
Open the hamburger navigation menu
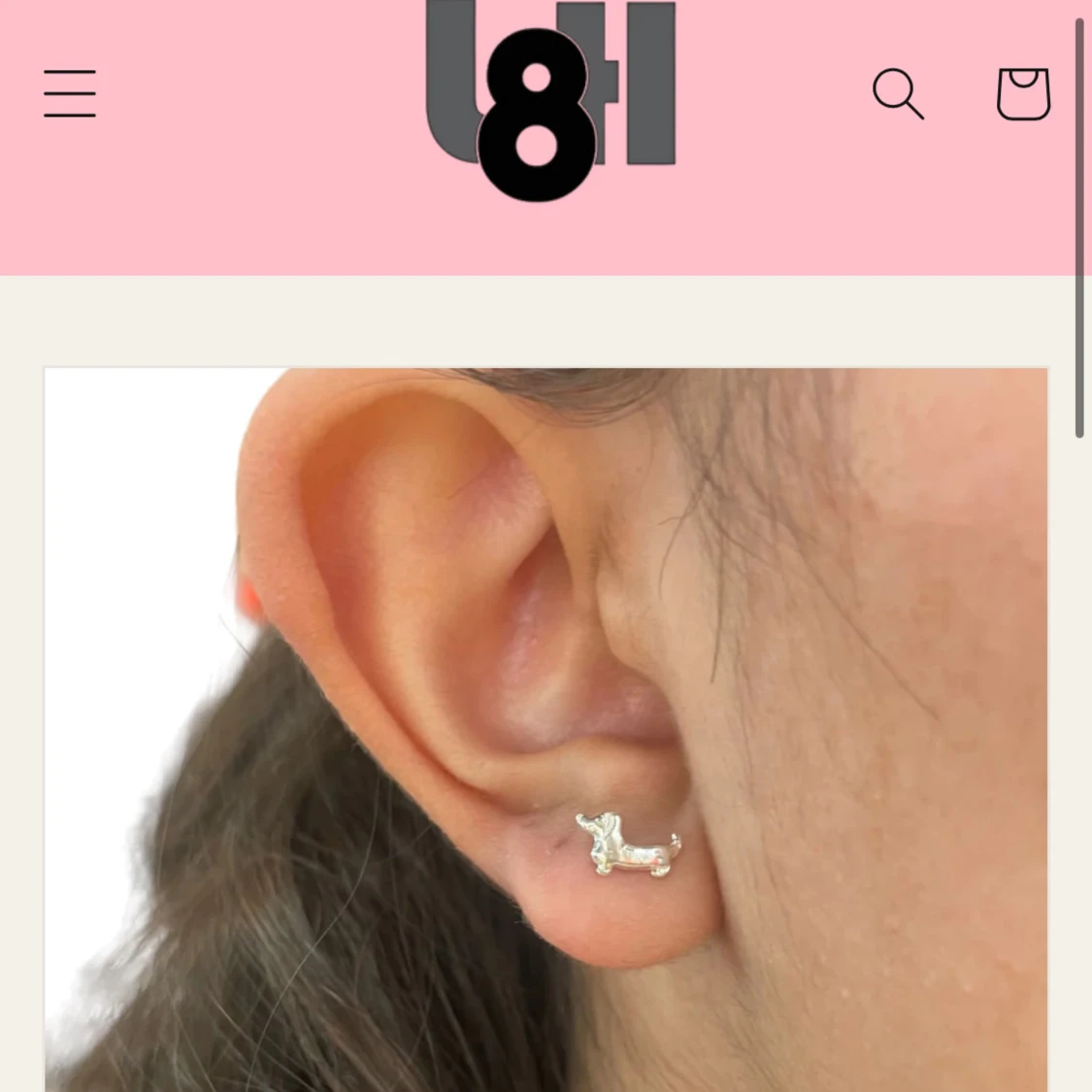click(70, 93)
